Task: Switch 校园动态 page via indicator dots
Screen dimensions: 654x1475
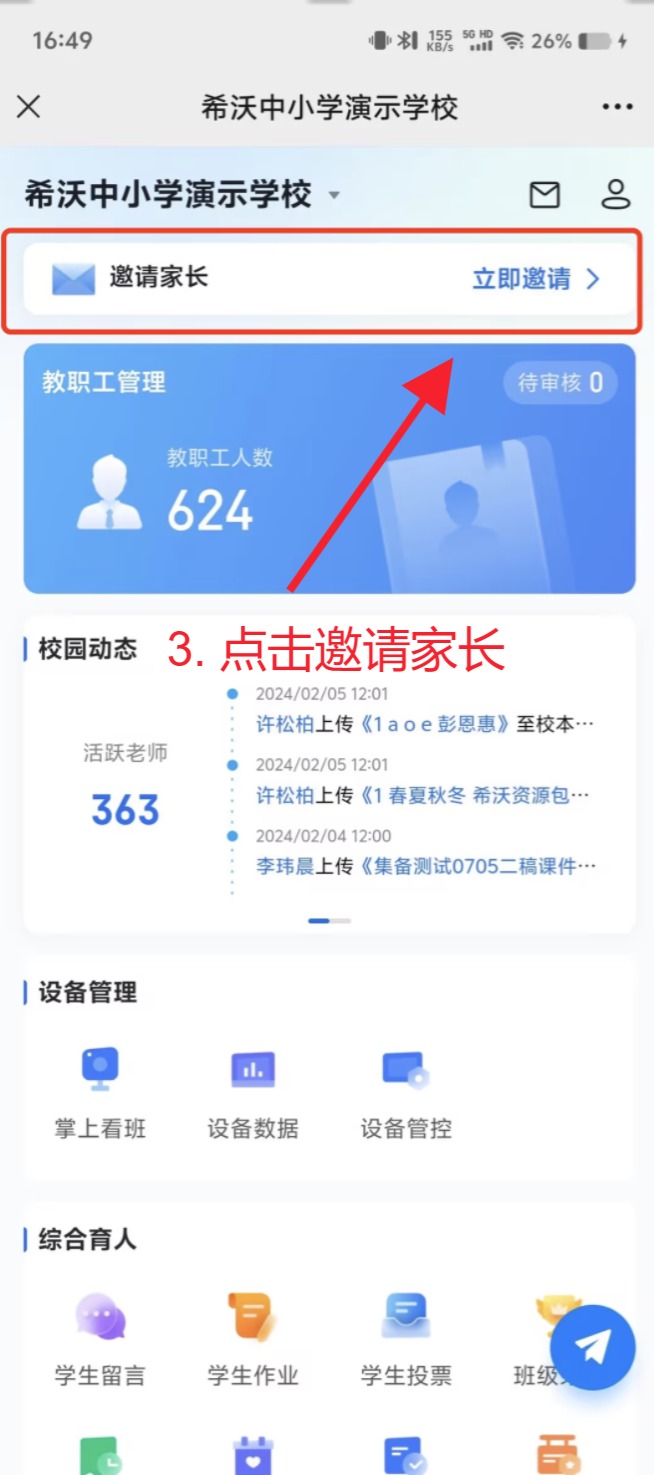Action: [x=340, y=920]
